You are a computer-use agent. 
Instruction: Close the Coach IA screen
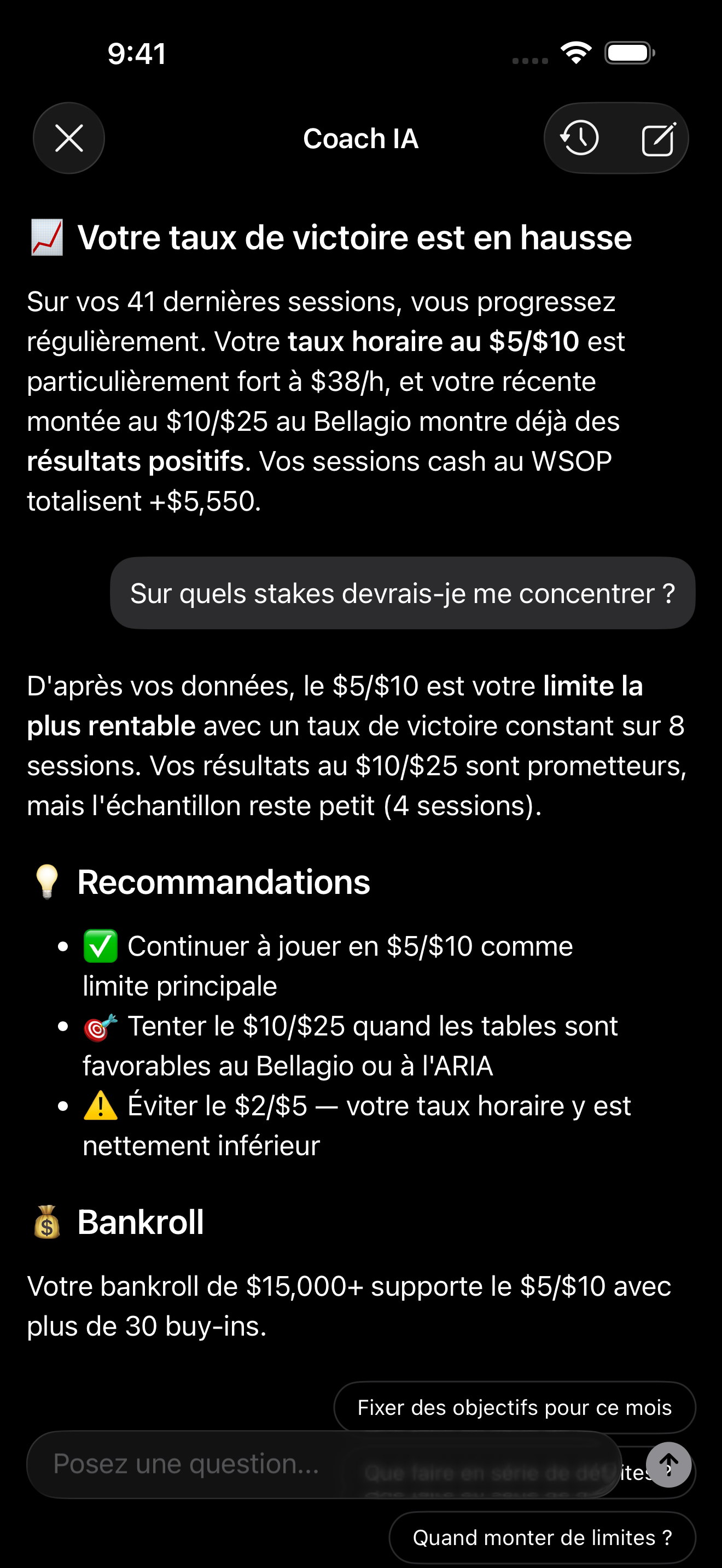[69, 138]
